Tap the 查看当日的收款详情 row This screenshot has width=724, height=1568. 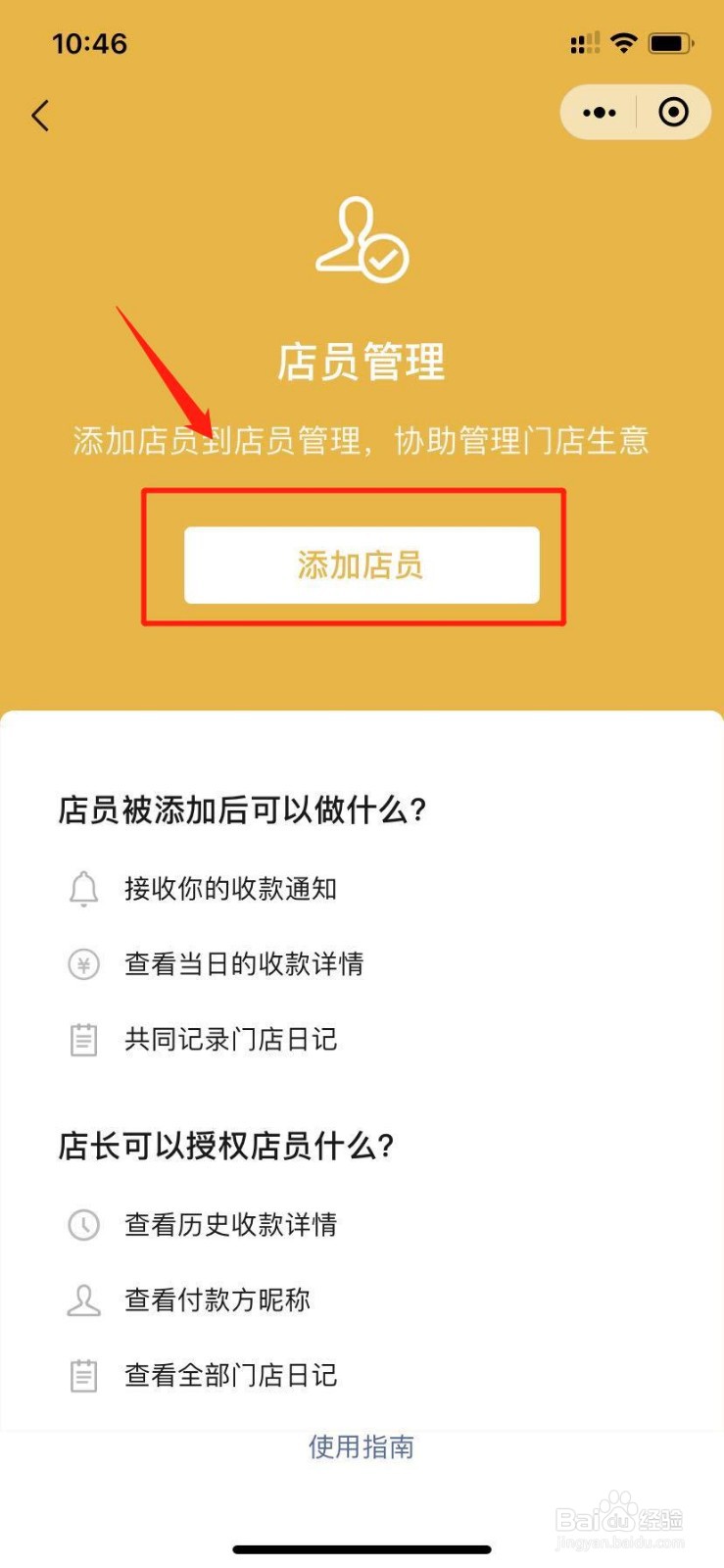tap(243, 964)
